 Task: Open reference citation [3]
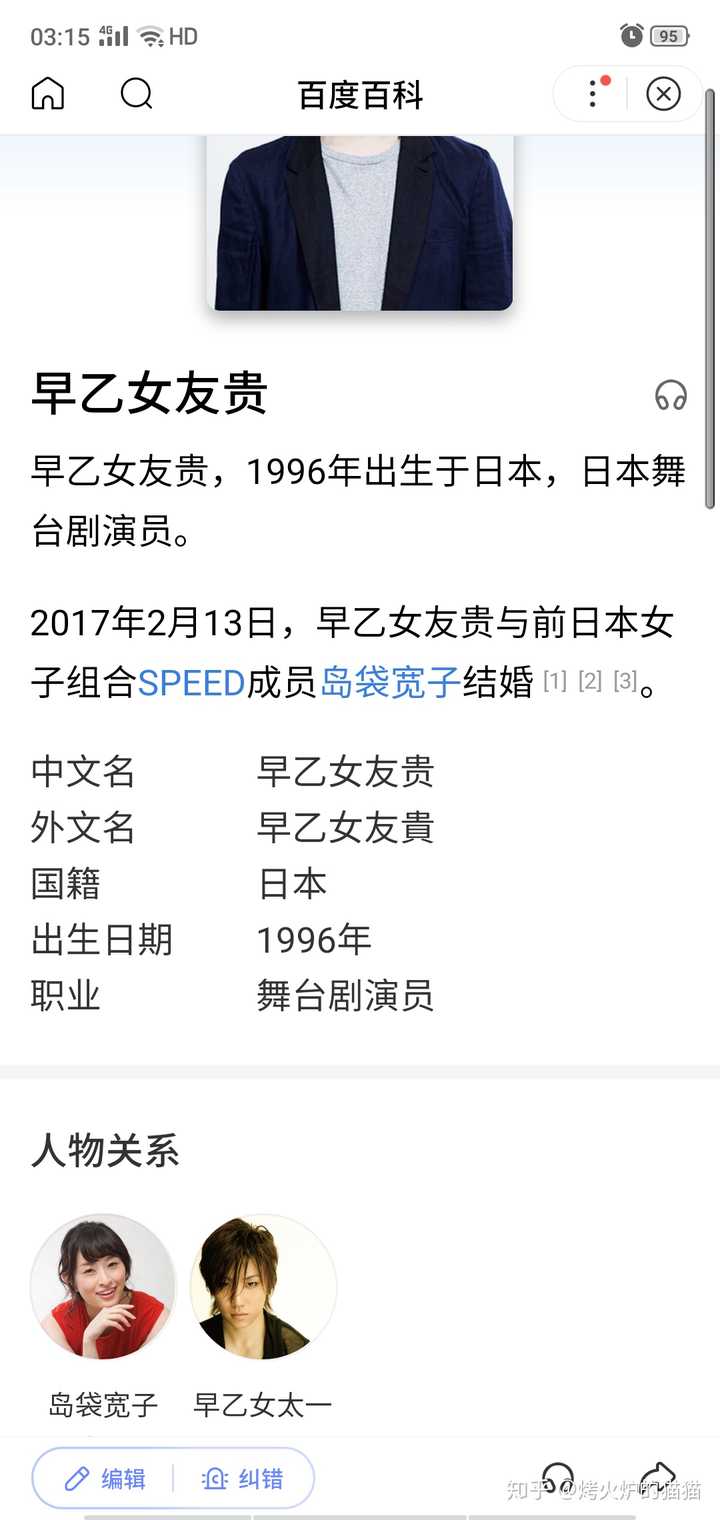[625, 682]
